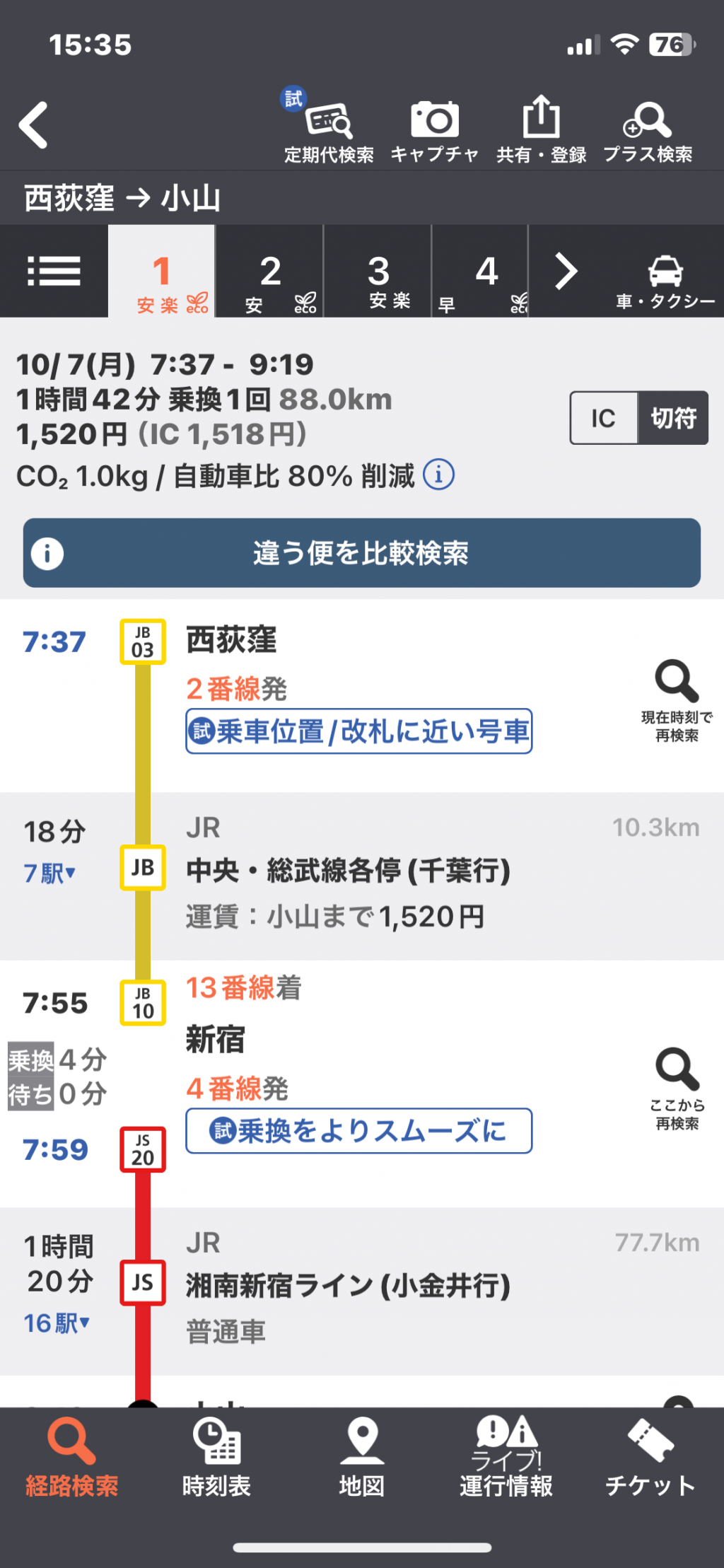Go back with the left arrow
The height and width of the screenshot is (1568, 724).
click(x=33, y=125)
